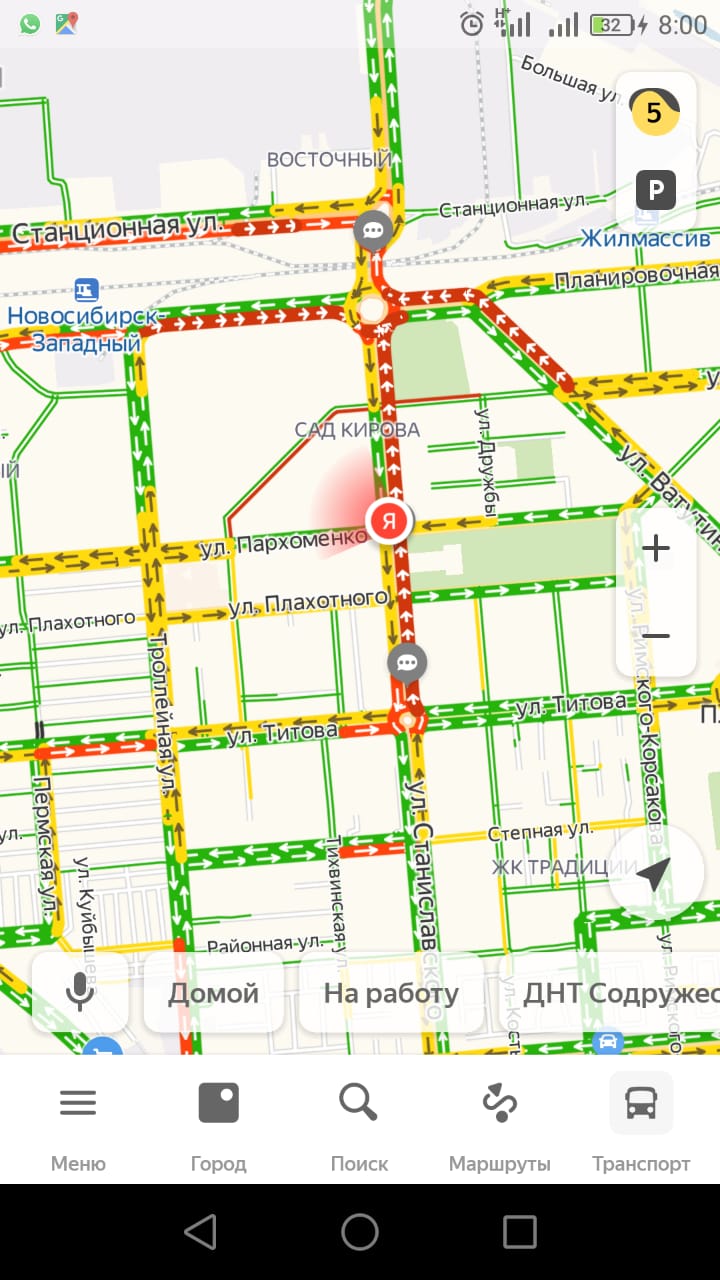Tap the red Я location marker
This screenshot has width=720, height=1280.
point(389,521)
